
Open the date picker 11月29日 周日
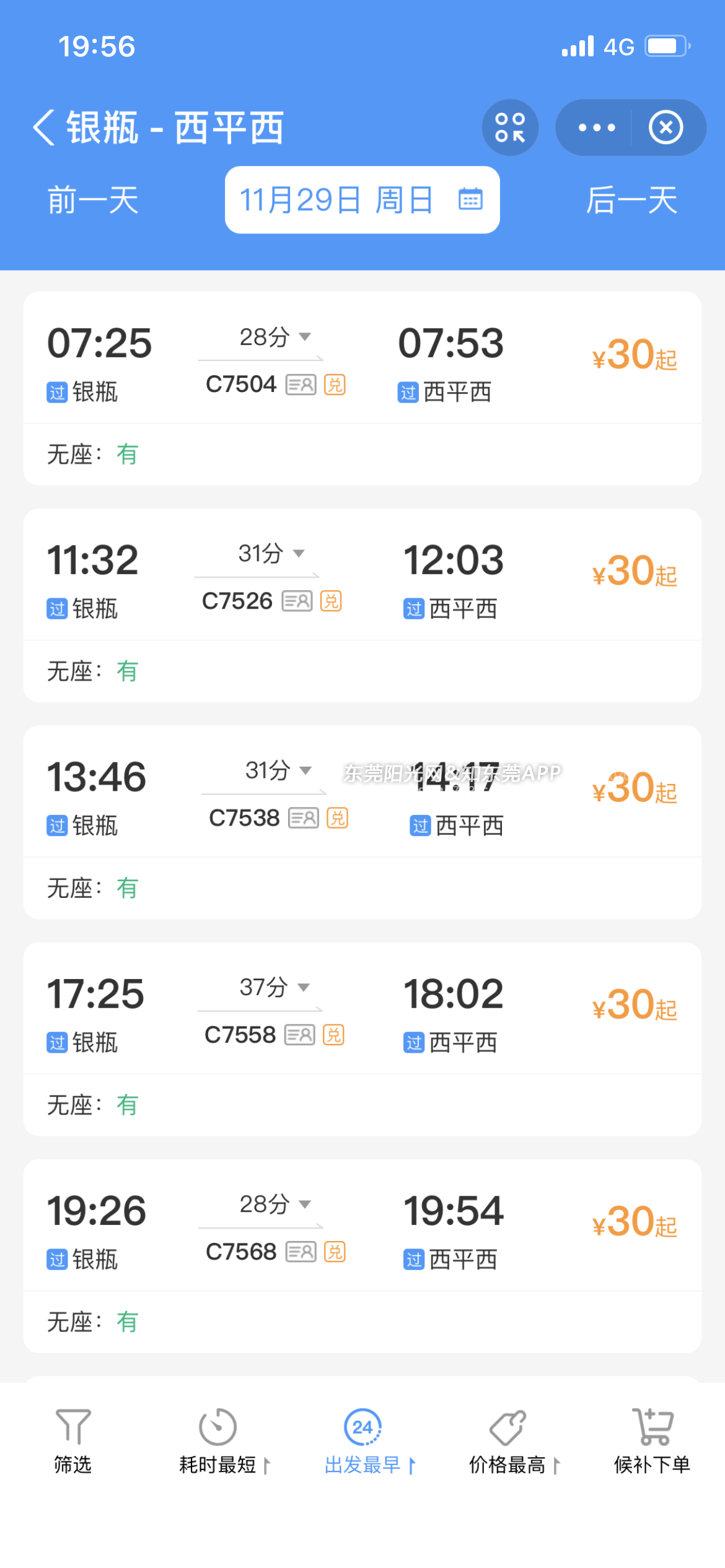tap(362, 199)
